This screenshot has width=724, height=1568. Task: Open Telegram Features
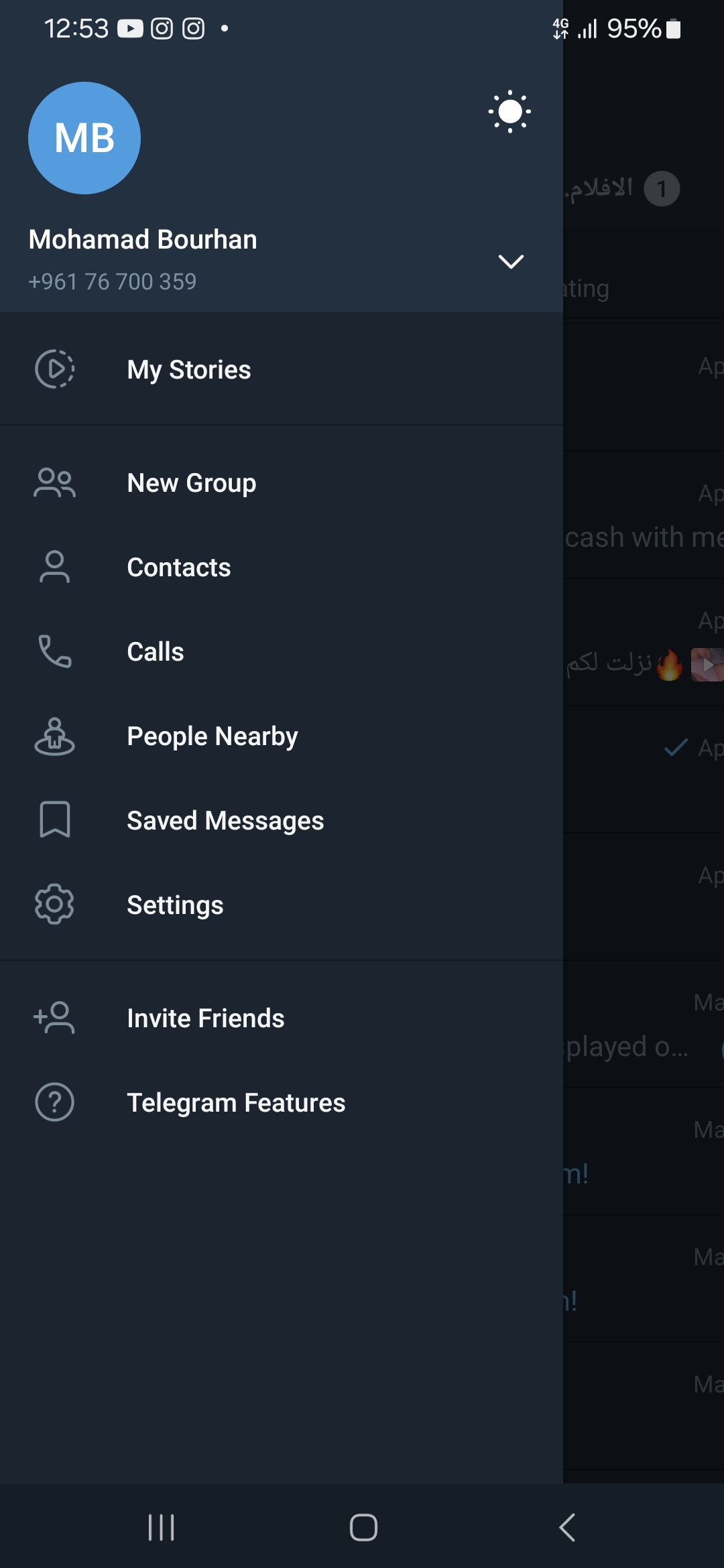282,1103
